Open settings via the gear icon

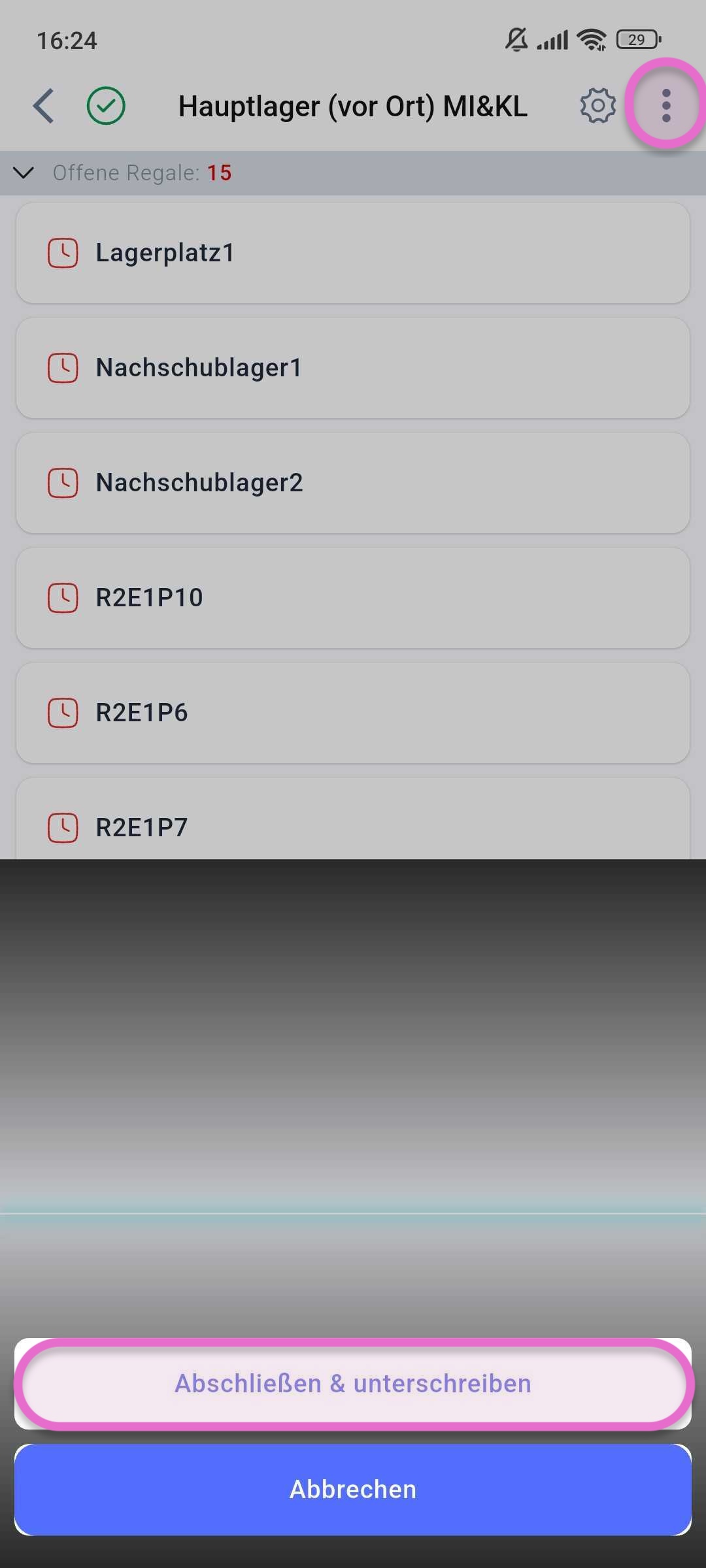[597, 106]
